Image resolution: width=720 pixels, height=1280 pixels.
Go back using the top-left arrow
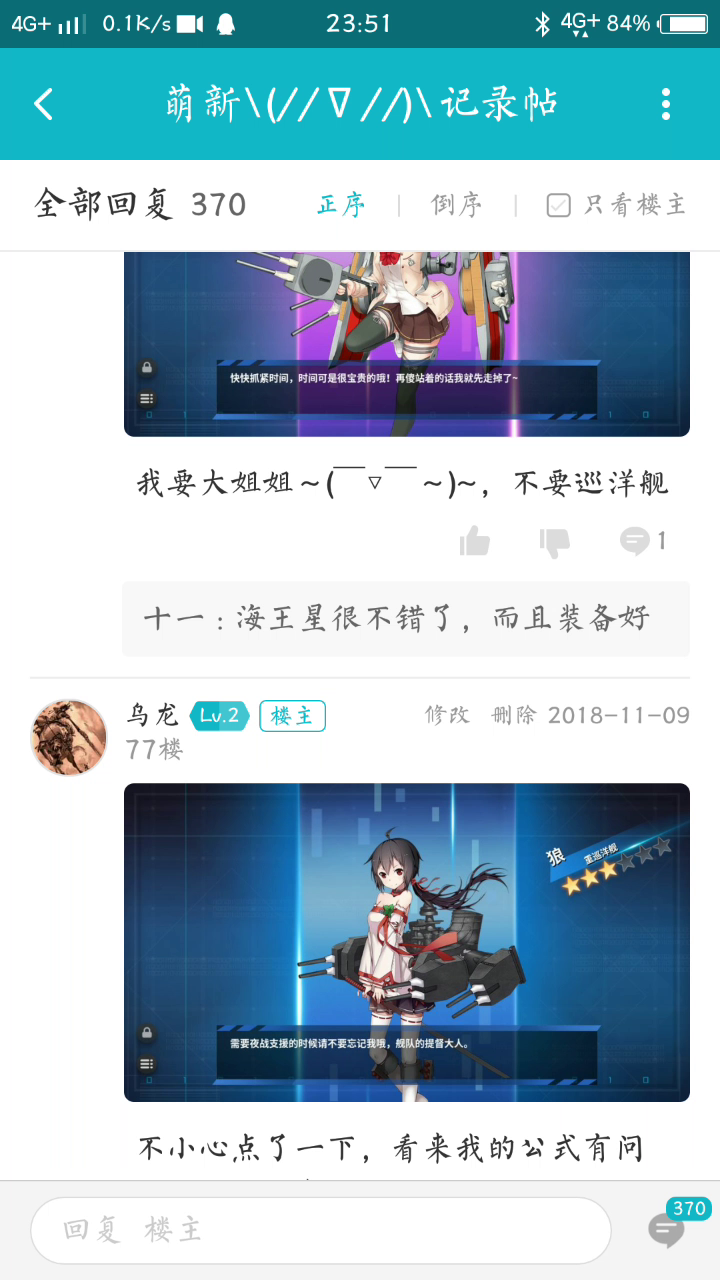coord(43,104)
